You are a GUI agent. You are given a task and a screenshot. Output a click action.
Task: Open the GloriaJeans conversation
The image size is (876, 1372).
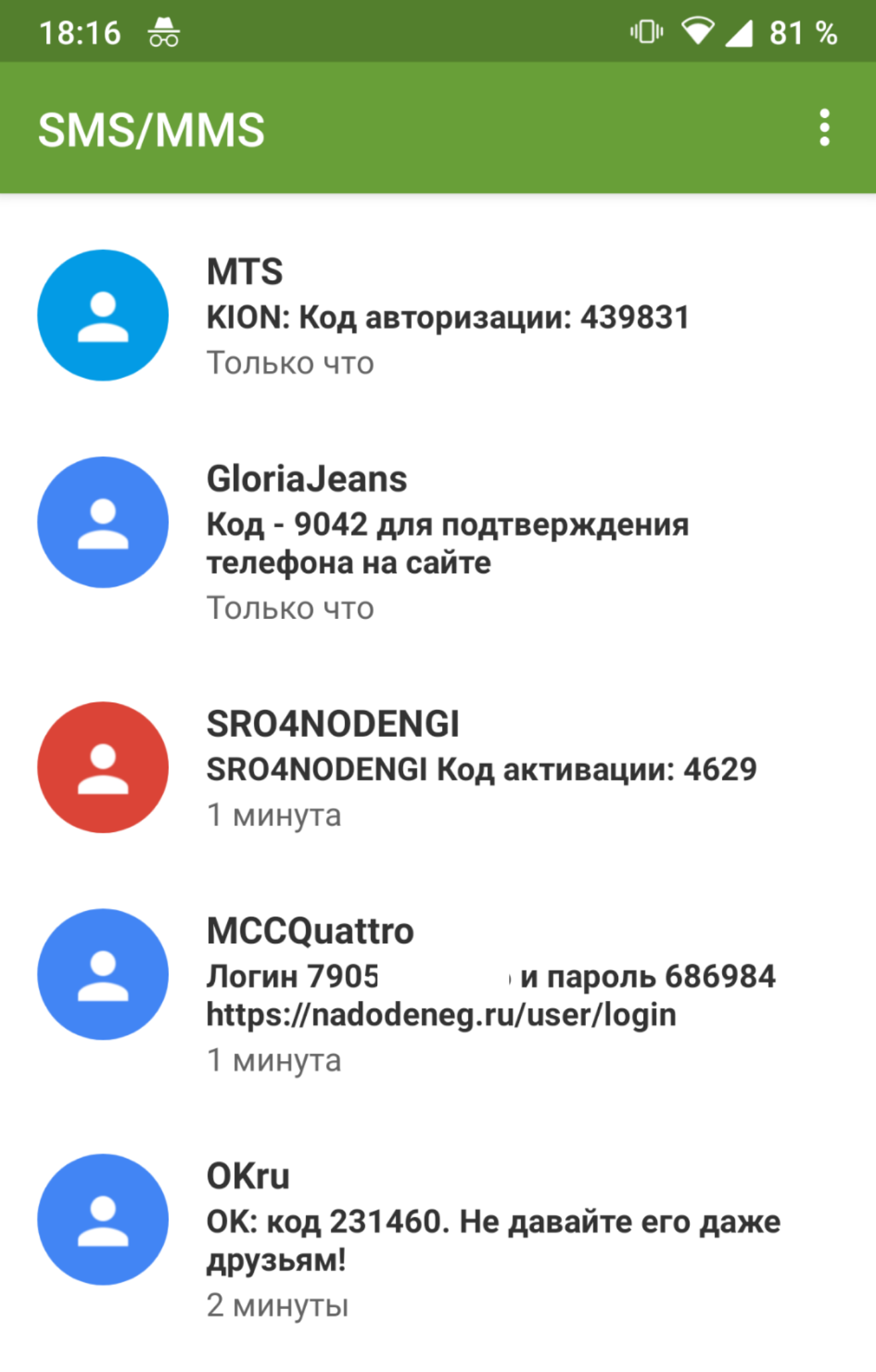[x=447, y=543]
